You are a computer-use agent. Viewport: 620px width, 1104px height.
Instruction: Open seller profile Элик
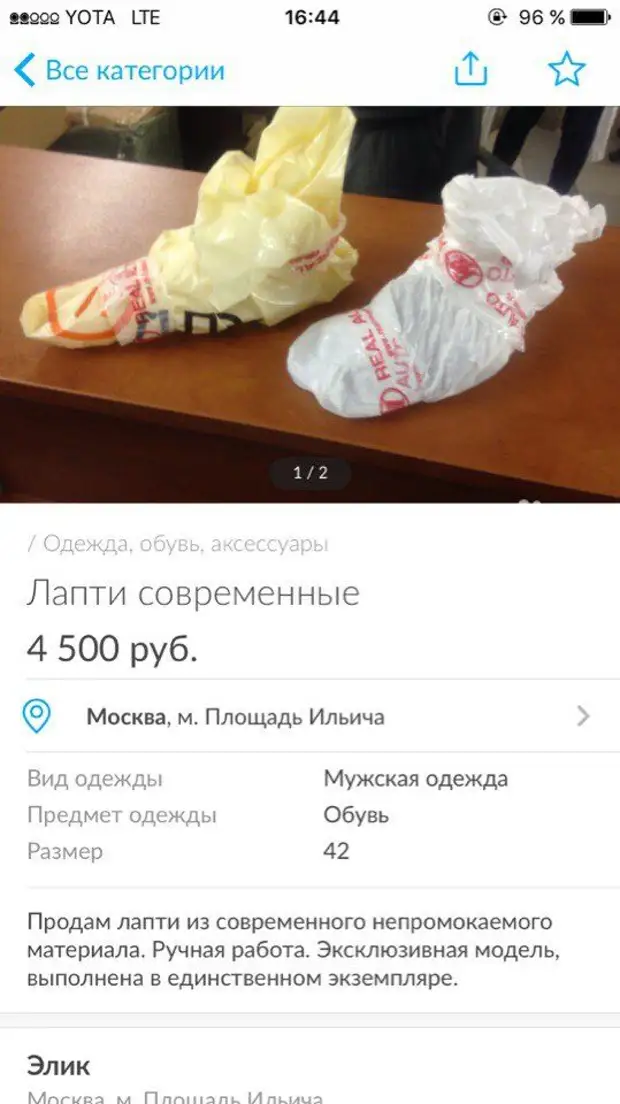60,1065
